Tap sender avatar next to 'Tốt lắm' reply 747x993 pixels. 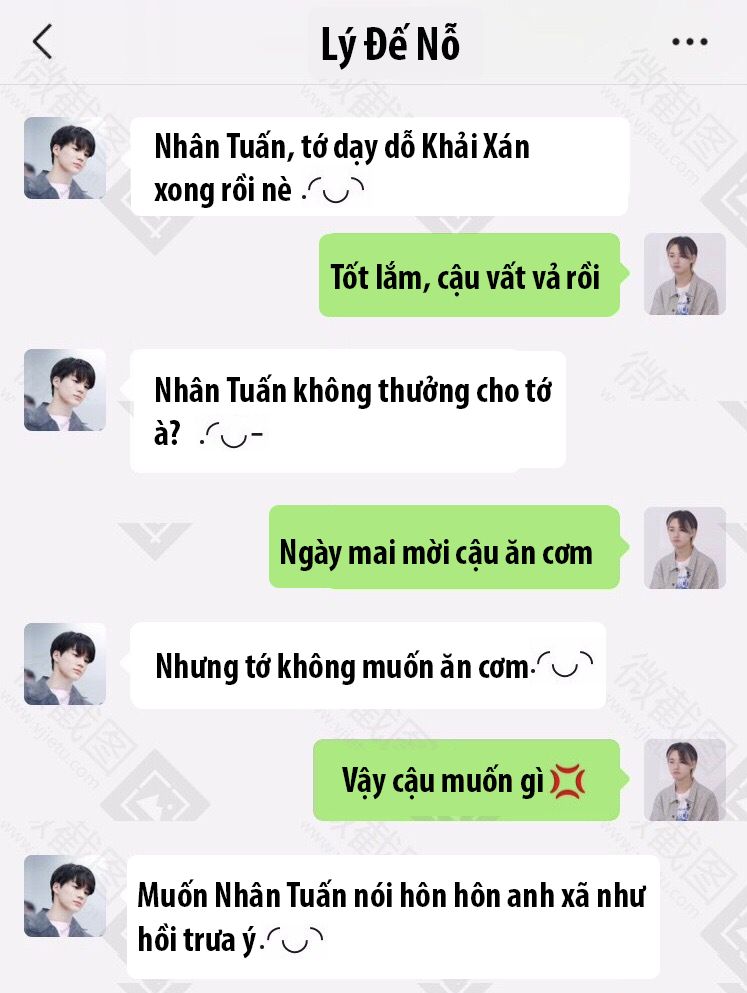coord(684,275)
